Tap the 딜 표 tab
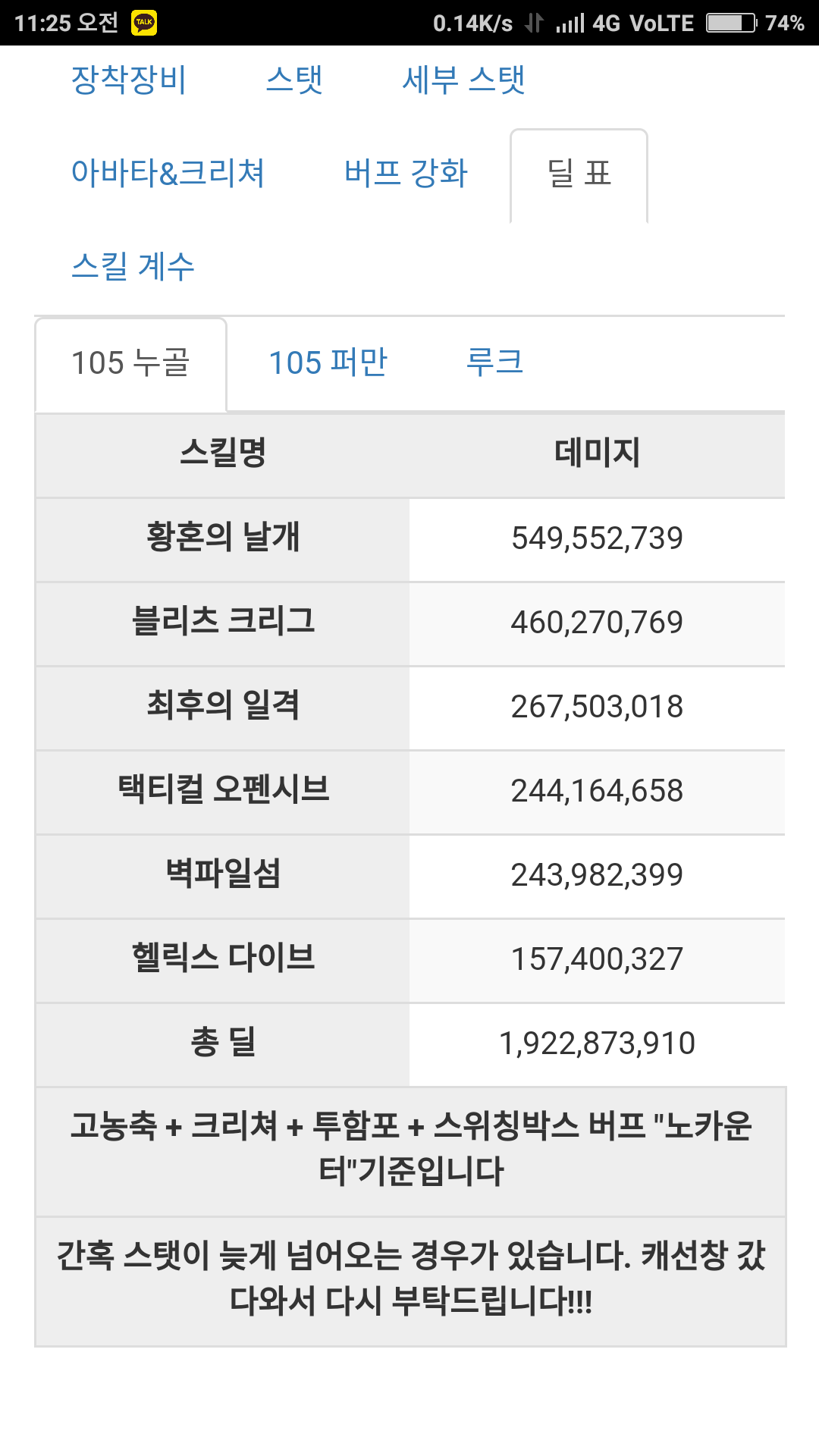819x1456 pixels. coord(579,174)
